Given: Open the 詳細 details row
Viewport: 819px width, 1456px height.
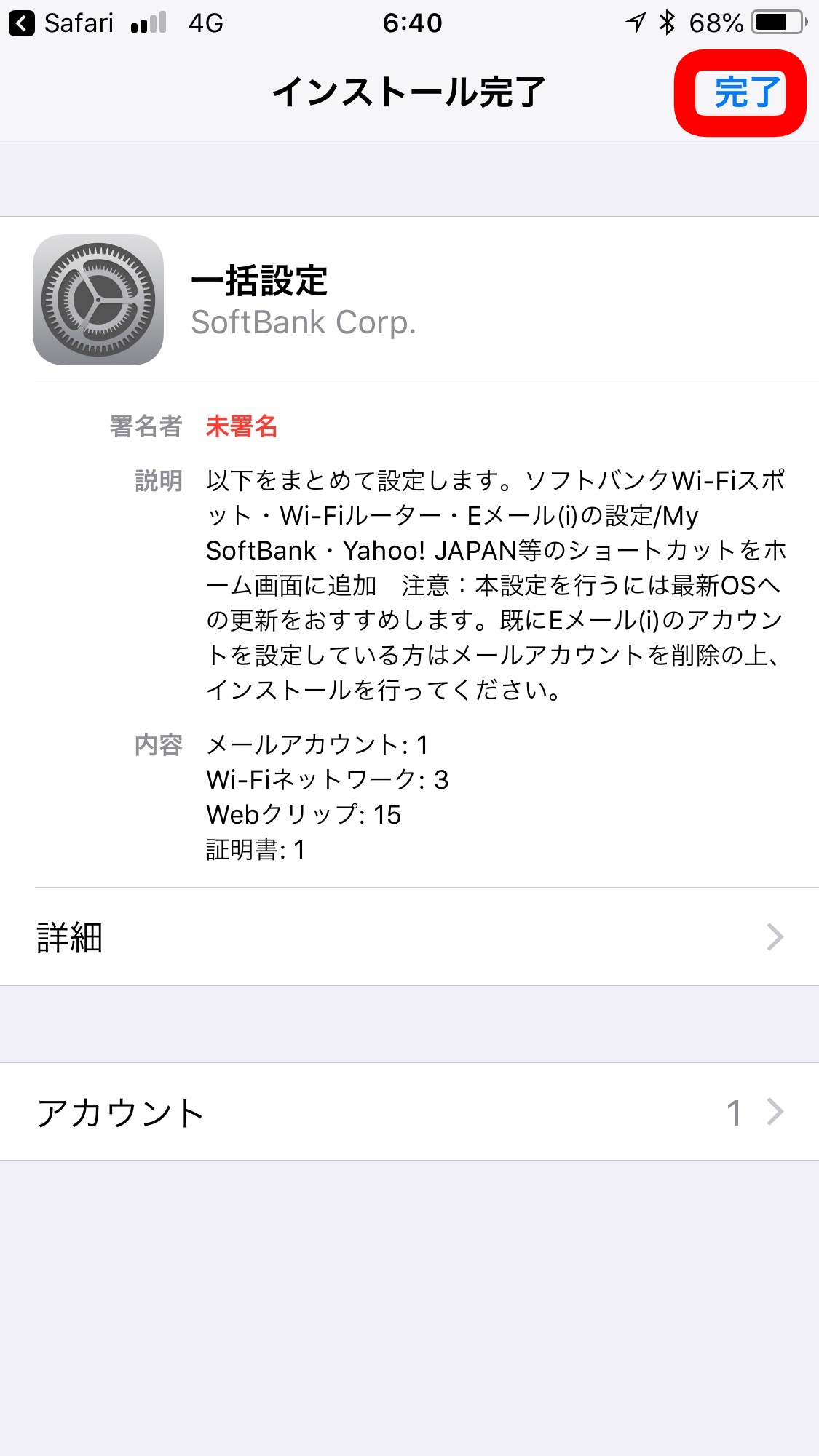Looking at the screenshot, I should (x=409, y=937).
